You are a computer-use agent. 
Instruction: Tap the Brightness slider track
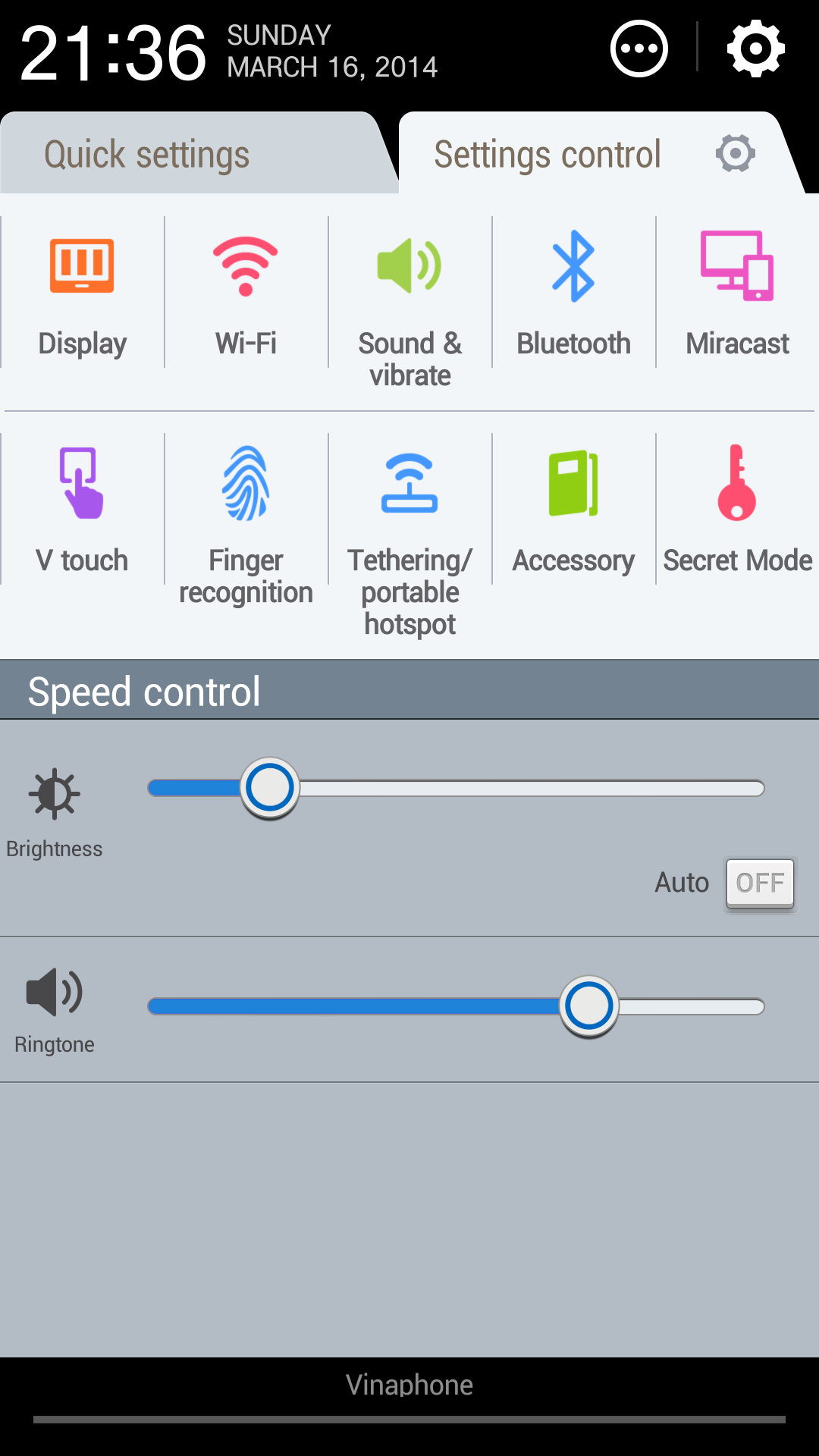coord(455,788)
